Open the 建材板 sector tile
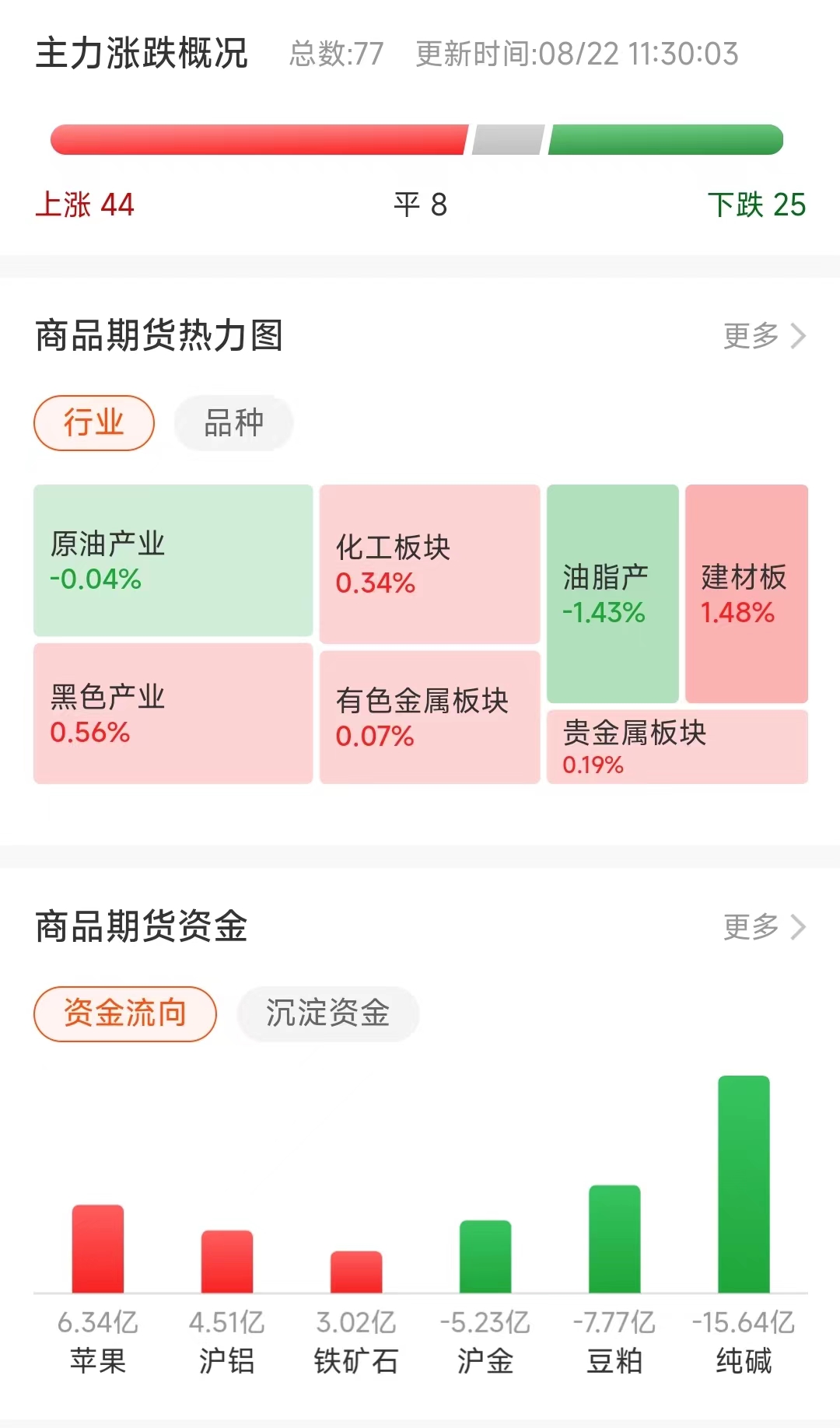This screenshot has width=840, height=1428. pyautogui.click(x=747, y=593)
